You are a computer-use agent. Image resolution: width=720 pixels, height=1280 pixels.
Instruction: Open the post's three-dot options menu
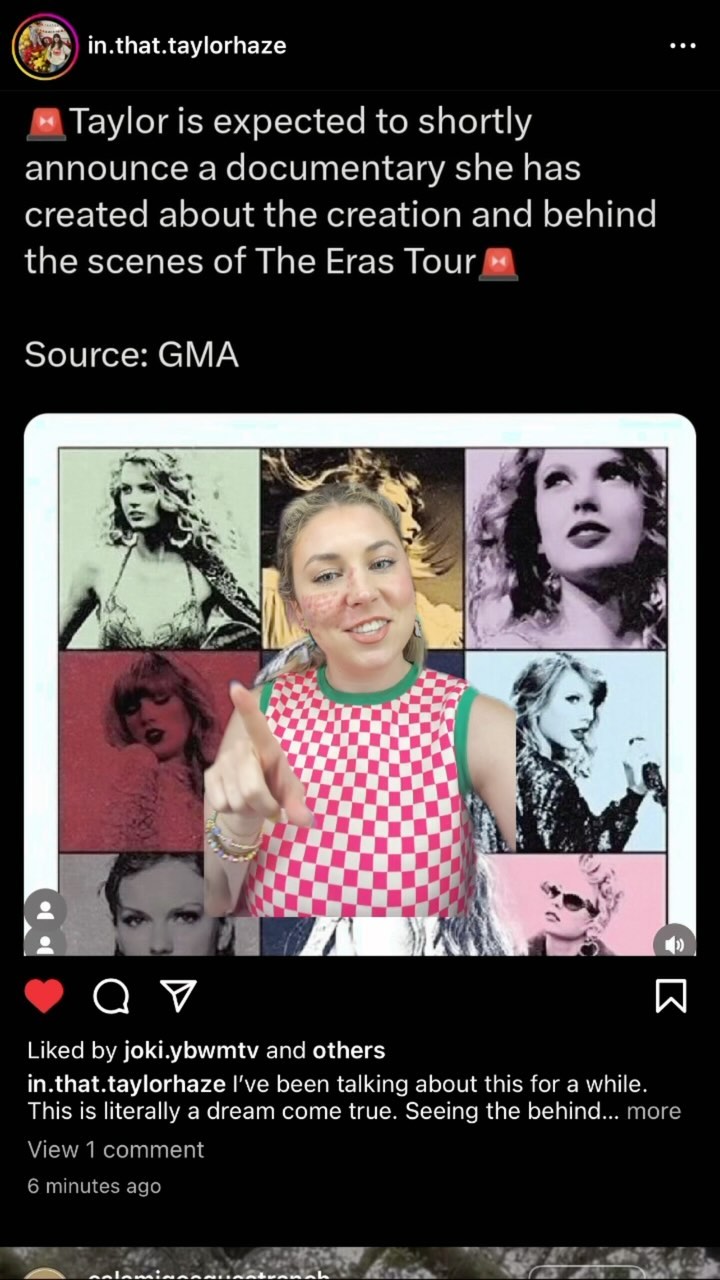(x=682, y=46)
